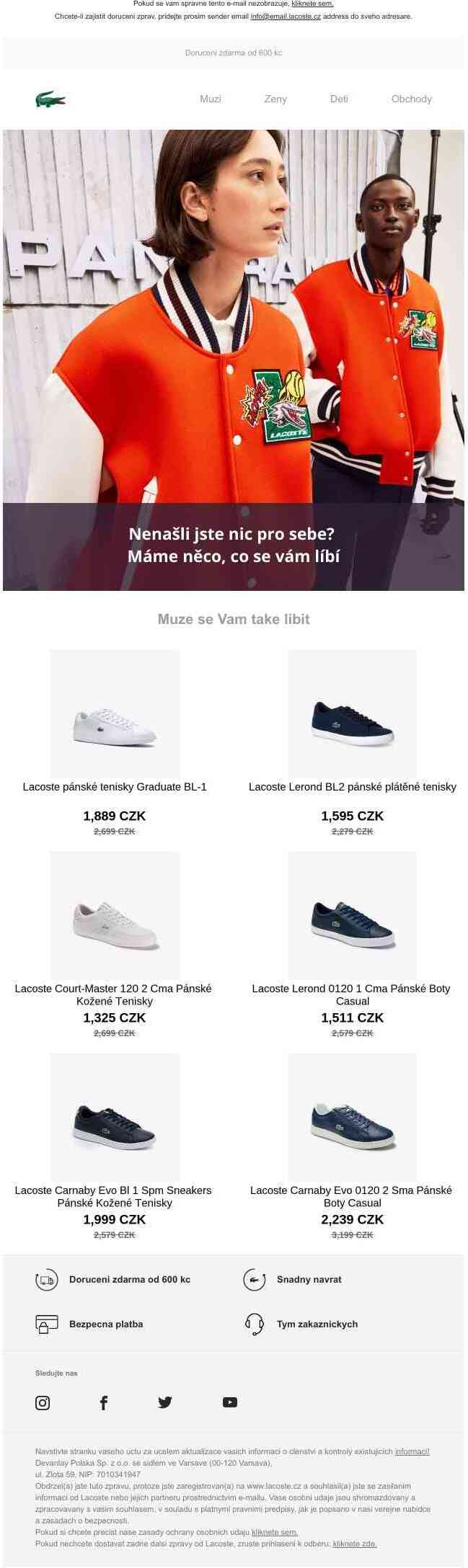Open Lerond 0120 1 Cma casual shoes
The image size is (468, 1568).
(352, 916)
